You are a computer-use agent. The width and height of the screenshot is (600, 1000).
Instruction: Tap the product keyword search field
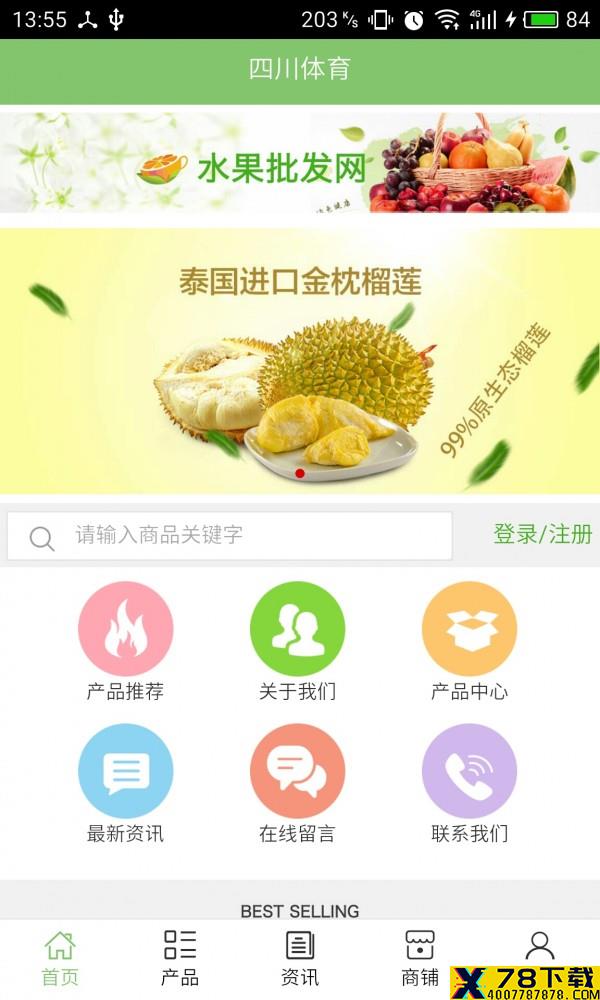point(230,536)
